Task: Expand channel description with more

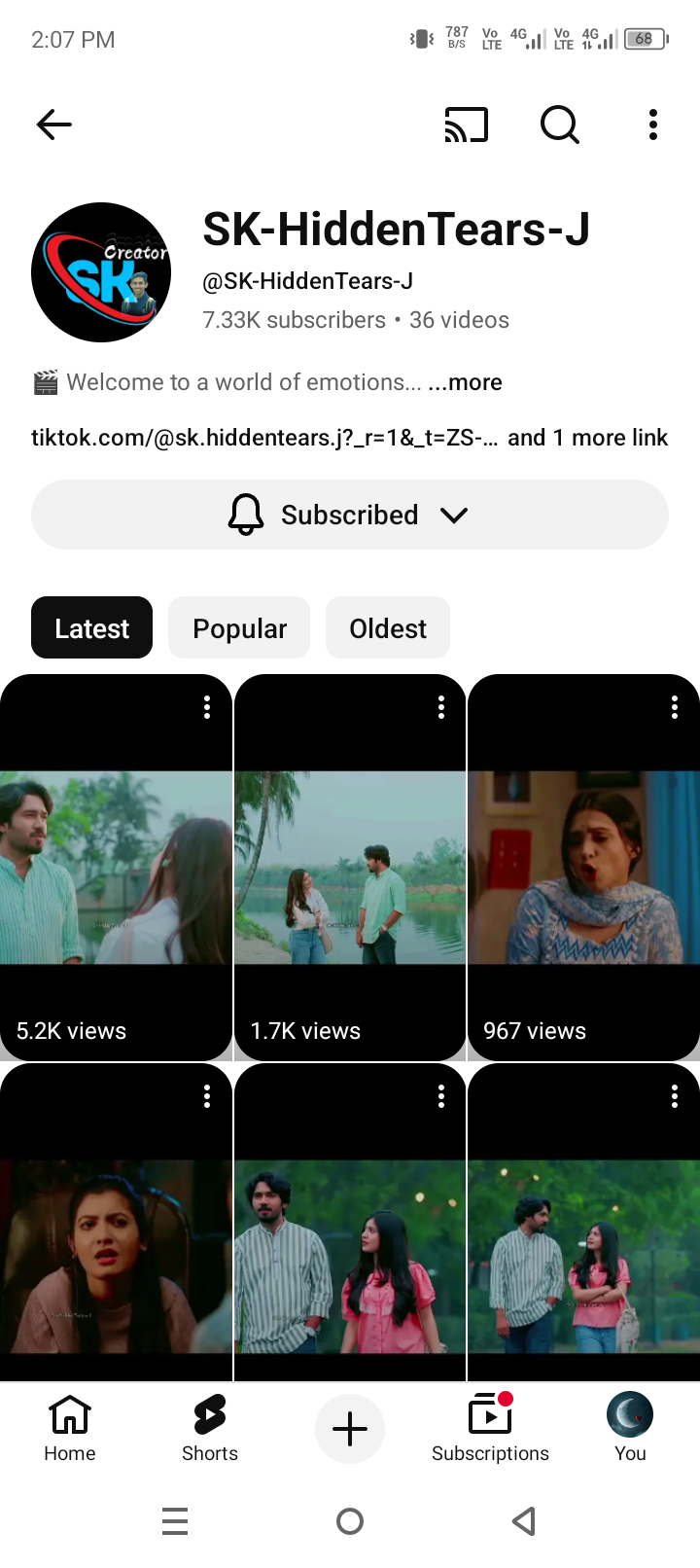Action: pyautogui.click(x=466, y=382)
